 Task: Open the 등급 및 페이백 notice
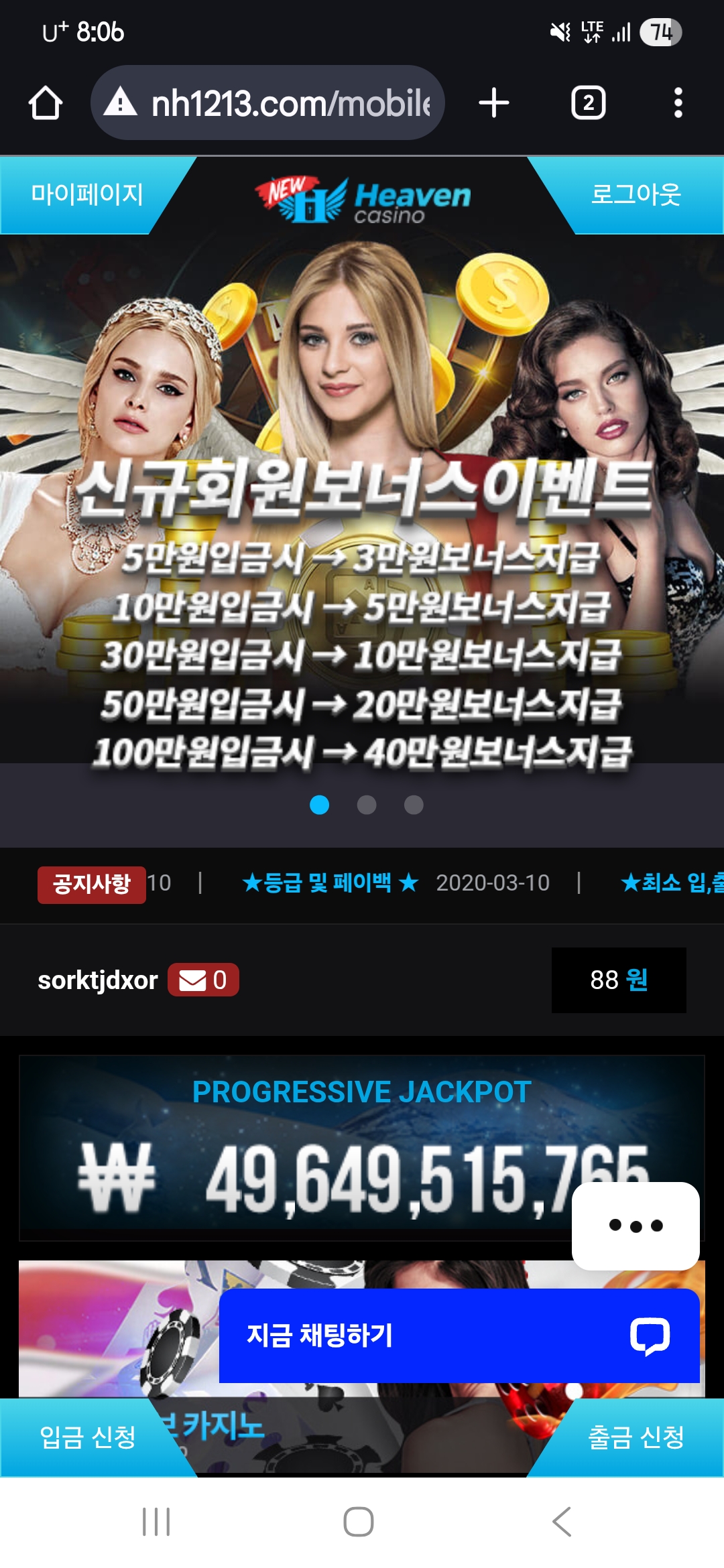pyautogui.click(x=330, y=883)
